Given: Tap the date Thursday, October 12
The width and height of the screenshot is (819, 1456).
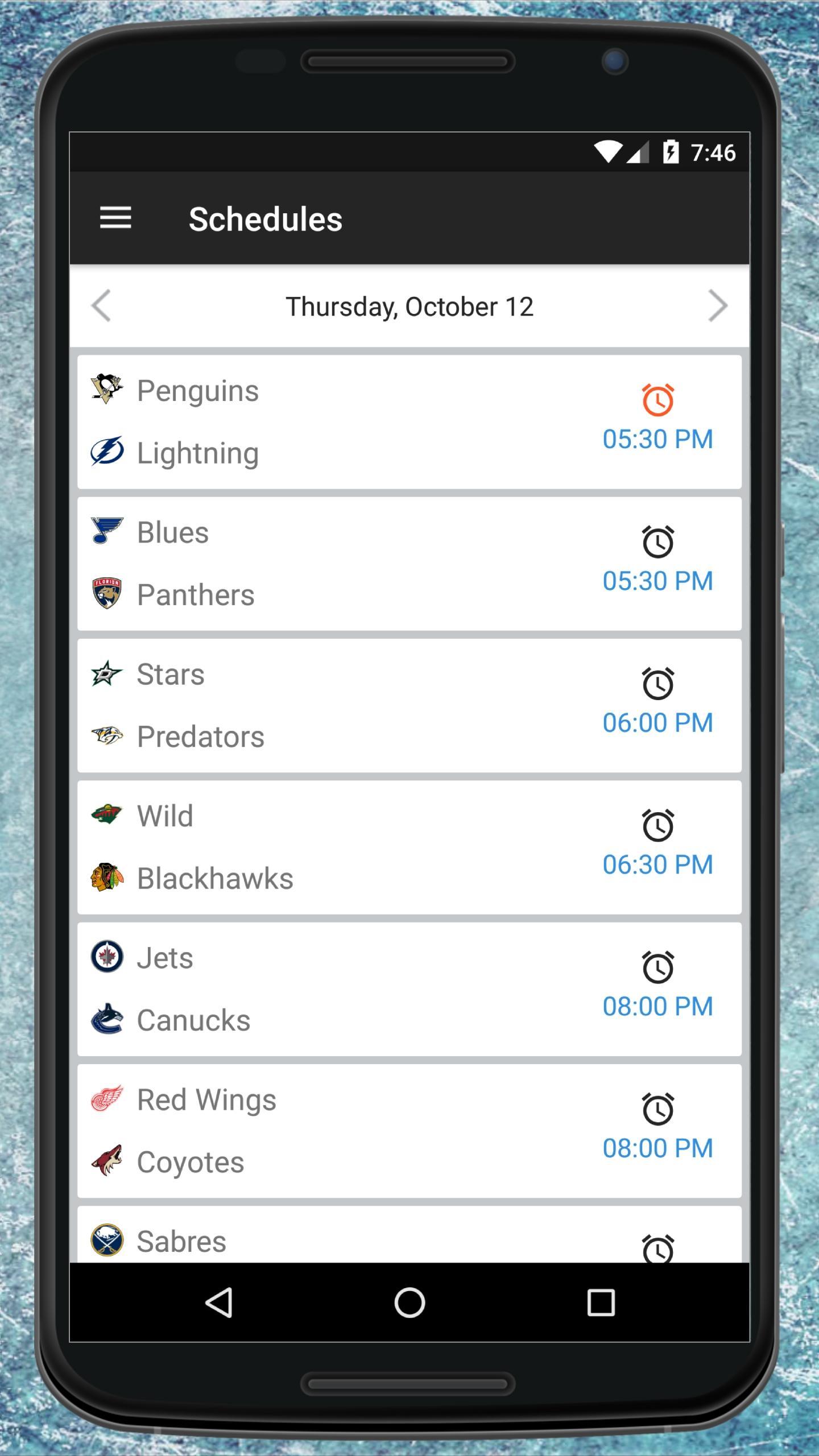Looking at the screenshot, I should (x=409, y=306).
